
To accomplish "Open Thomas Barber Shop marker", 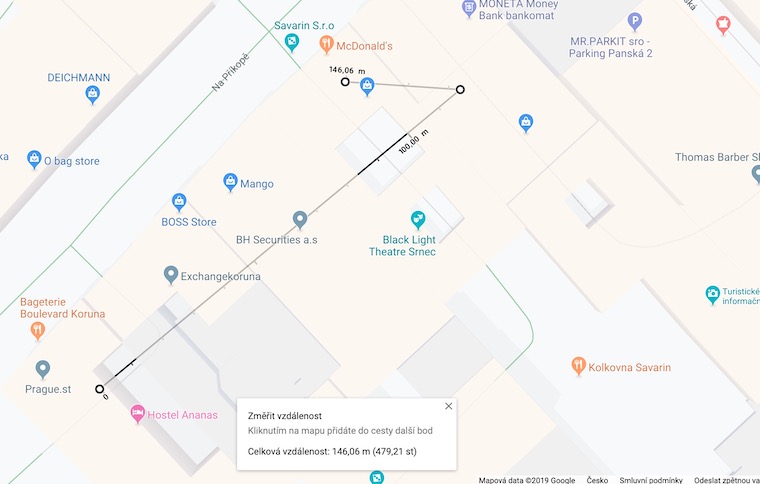I will 755,175.
